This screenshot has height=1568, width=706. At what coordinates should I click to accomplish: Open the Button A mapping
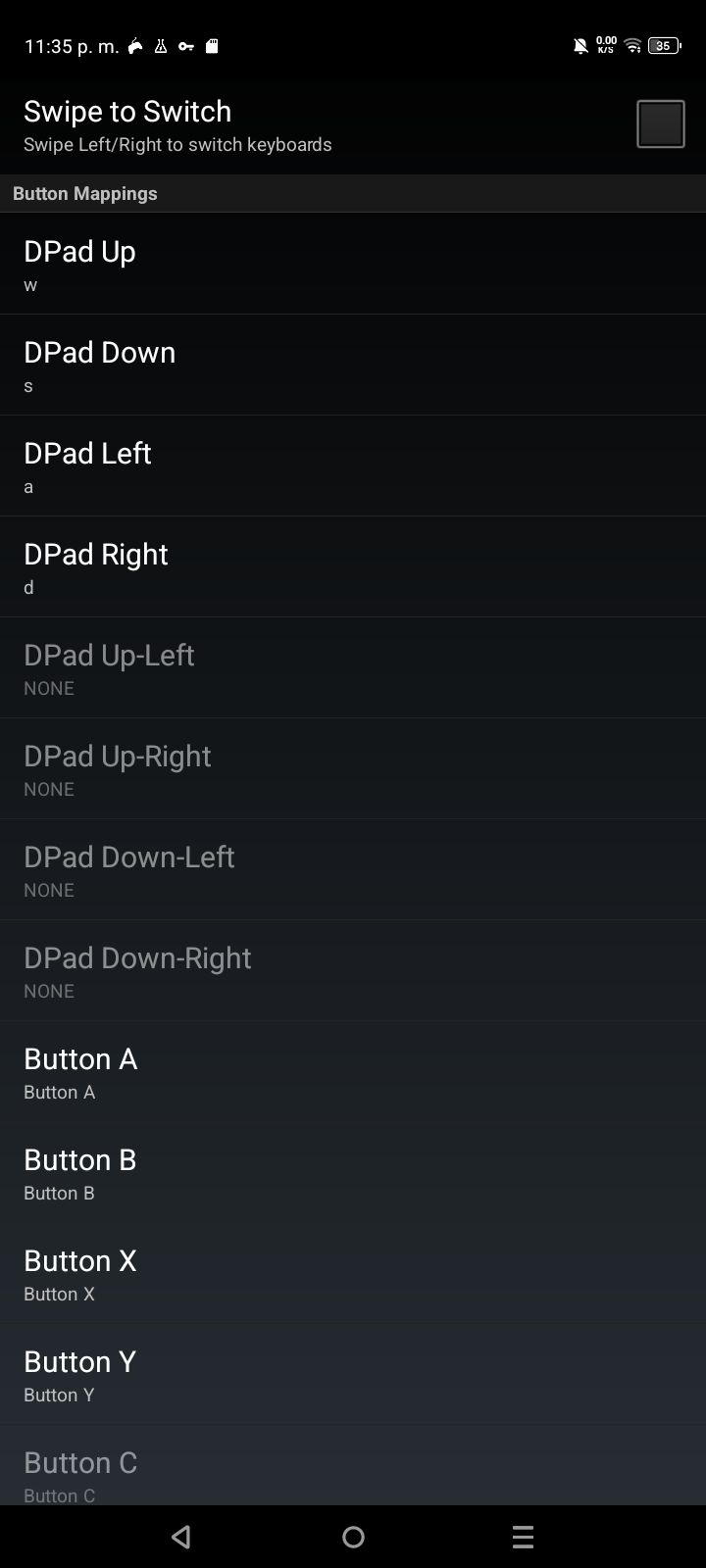pos(353,1071)
